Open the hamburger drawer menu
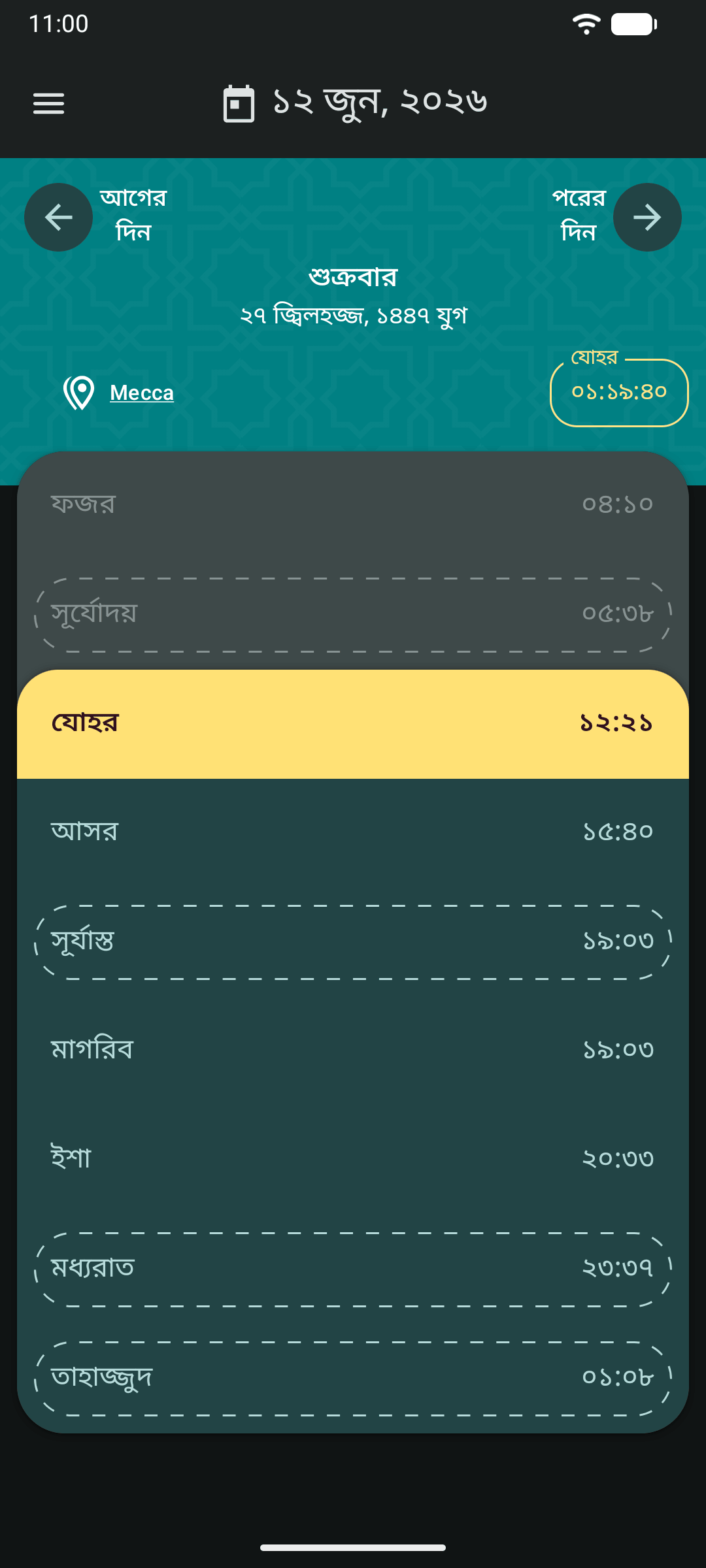This screenshot has height=1568, width=706. click(49, 103)
